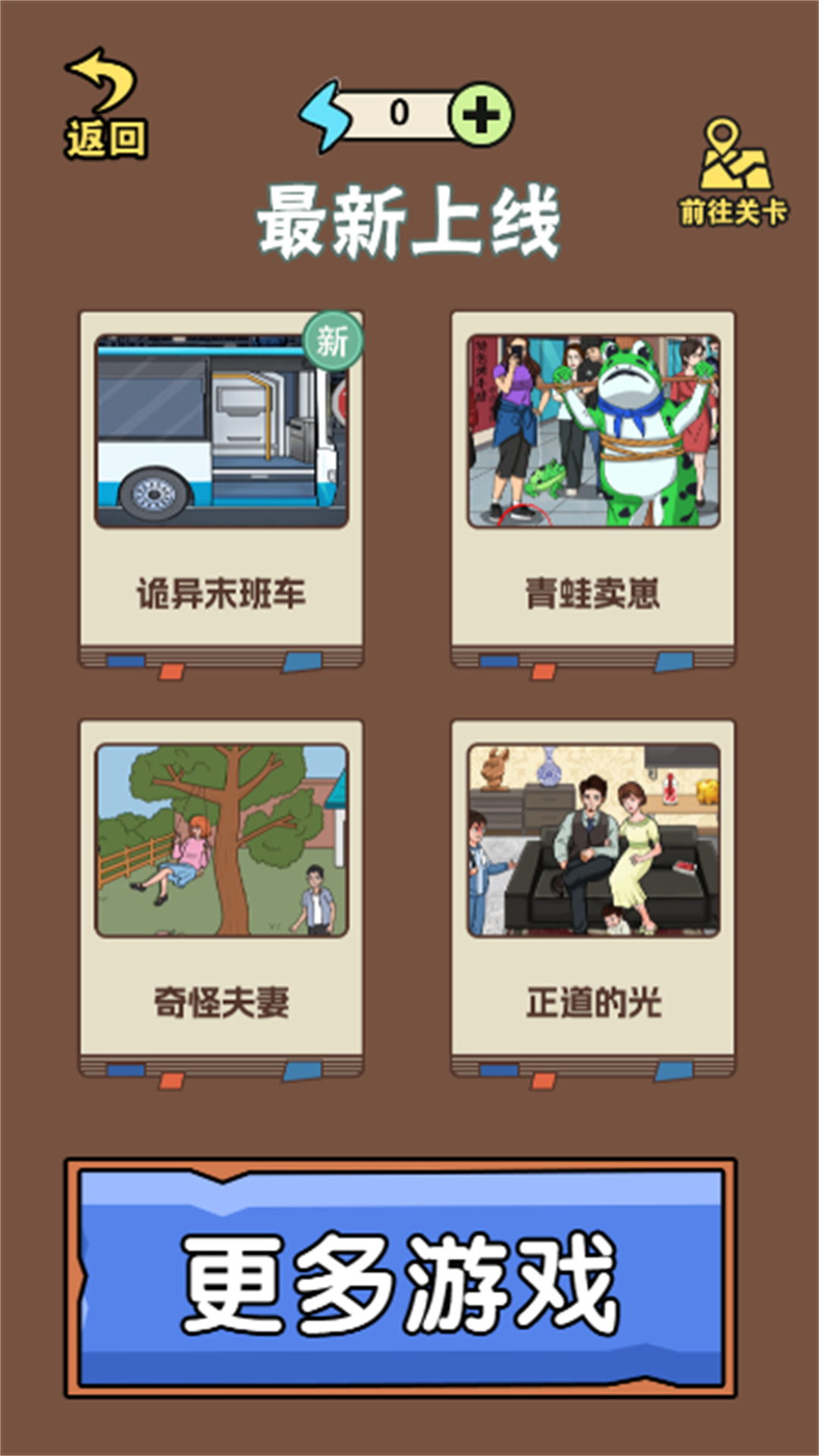
Task: Open the 诡异末班车 level card
Action: (x=221, y=489)
